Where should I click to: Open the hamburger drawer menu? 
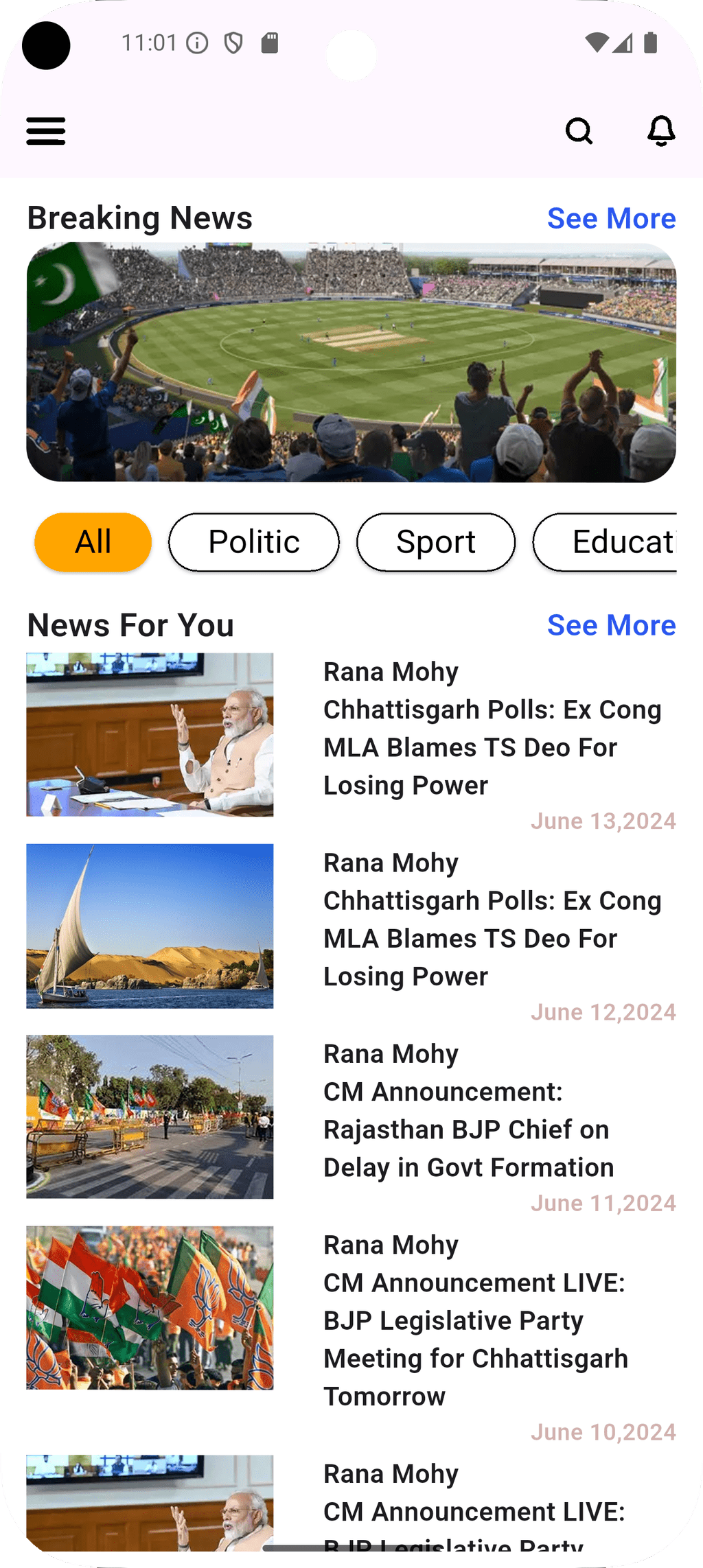46,131
